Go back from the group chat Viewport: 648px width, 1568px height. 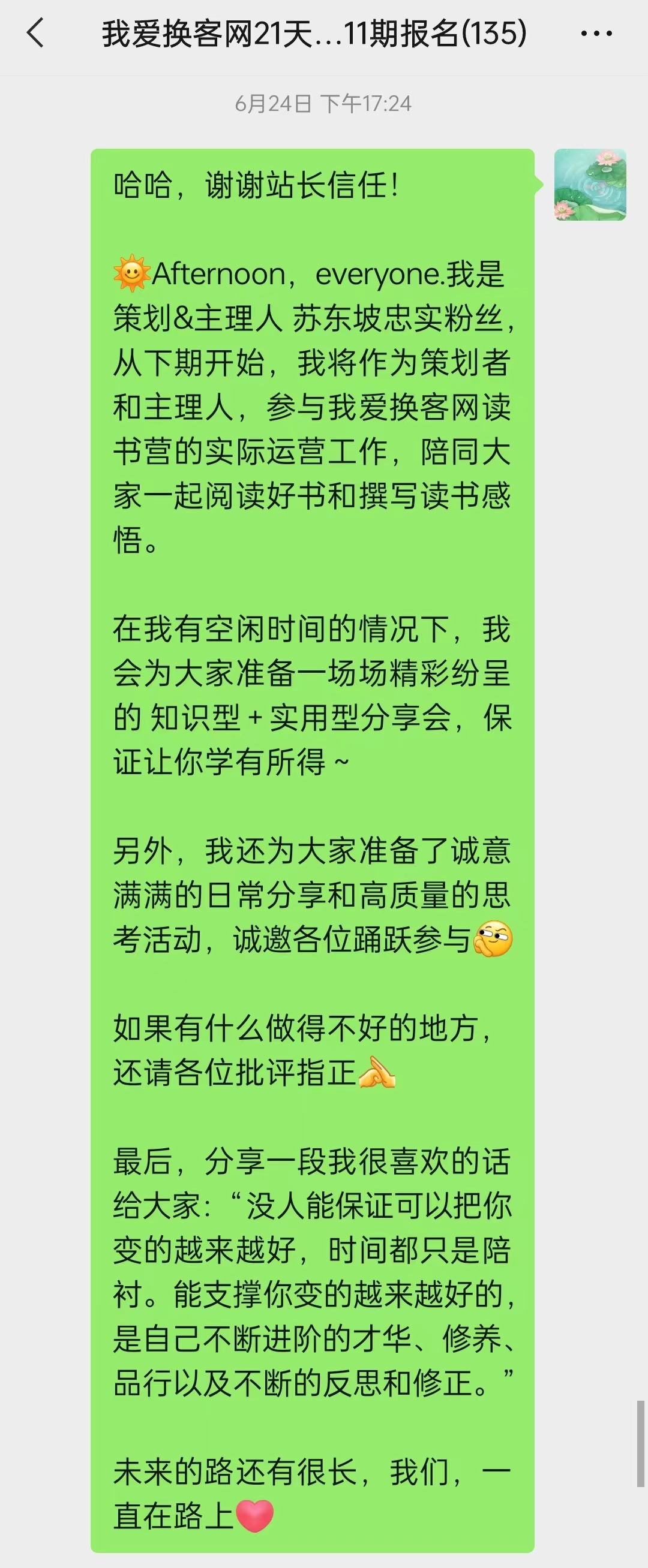[35, 33]
